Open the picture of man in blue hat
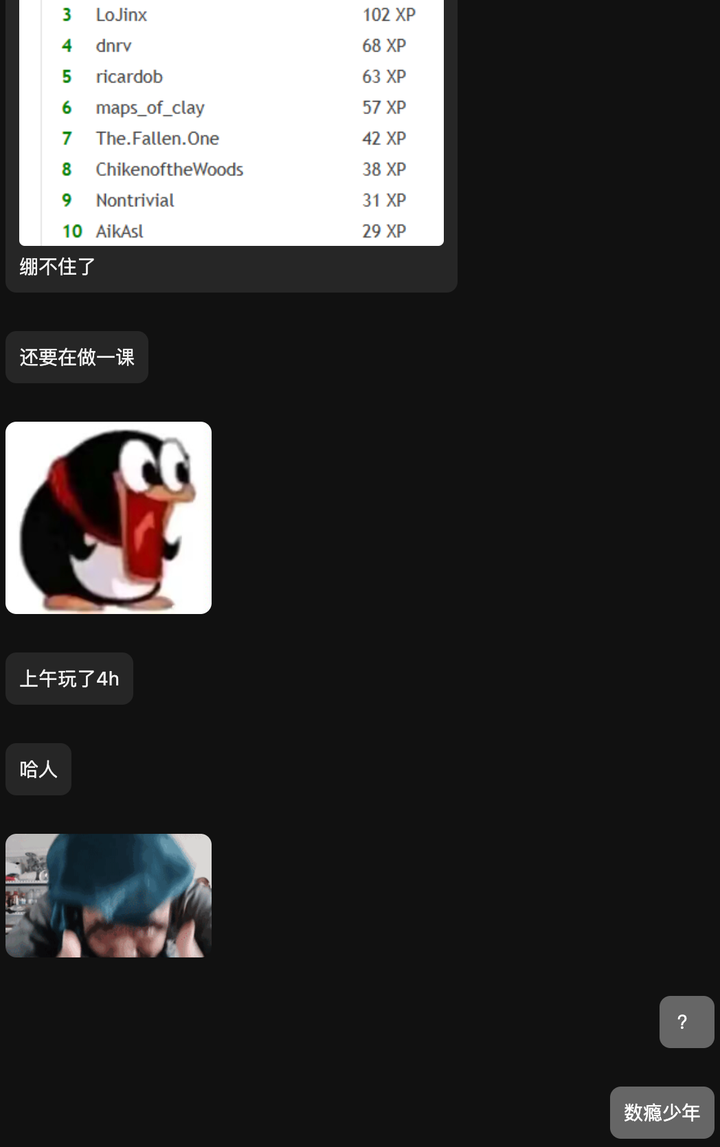Image resolution: width=720 pixels, height=1147 pixels. [x=108, y=895]
